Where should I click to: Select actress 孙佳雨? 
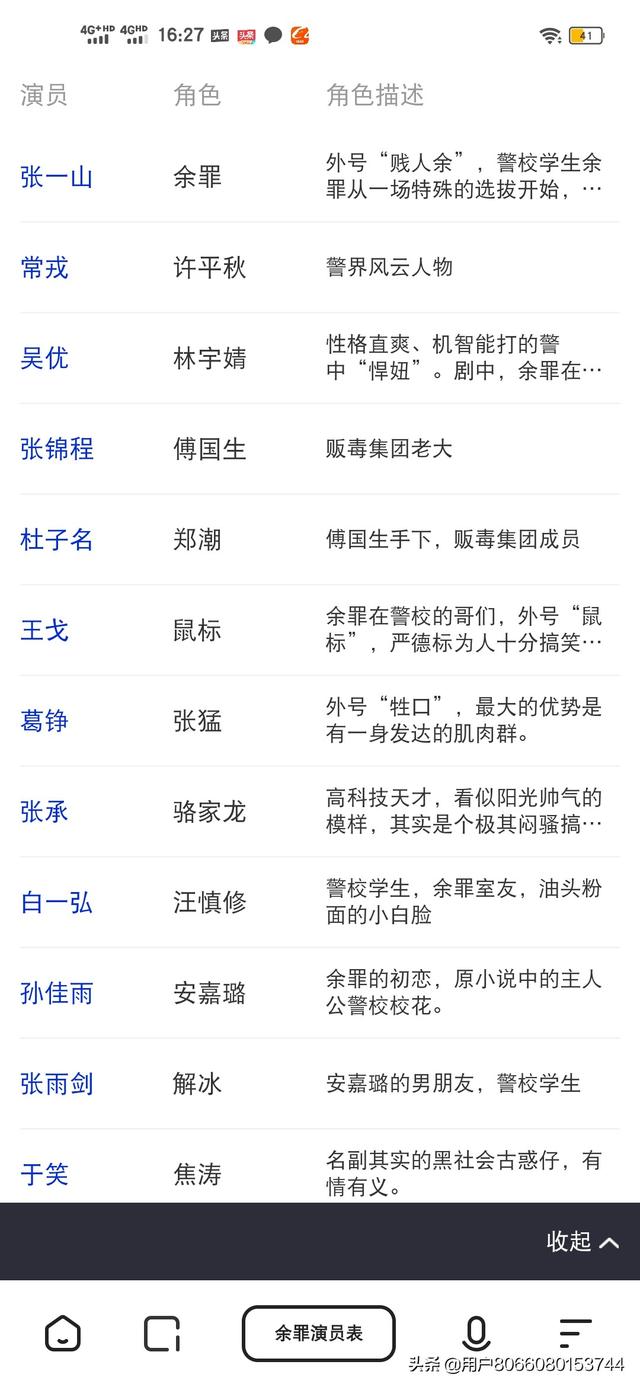(x=56, y=993)
